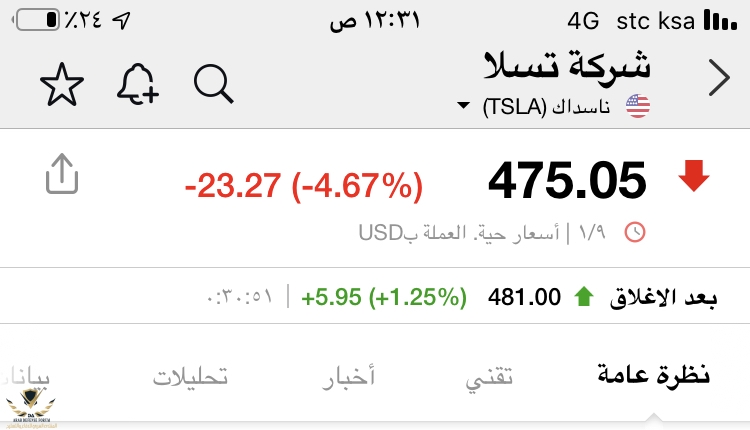The width and height of the screenshot is (750, 430).
Task: Switch to the نظرة عامة tab
Action: tap(654, 377)
